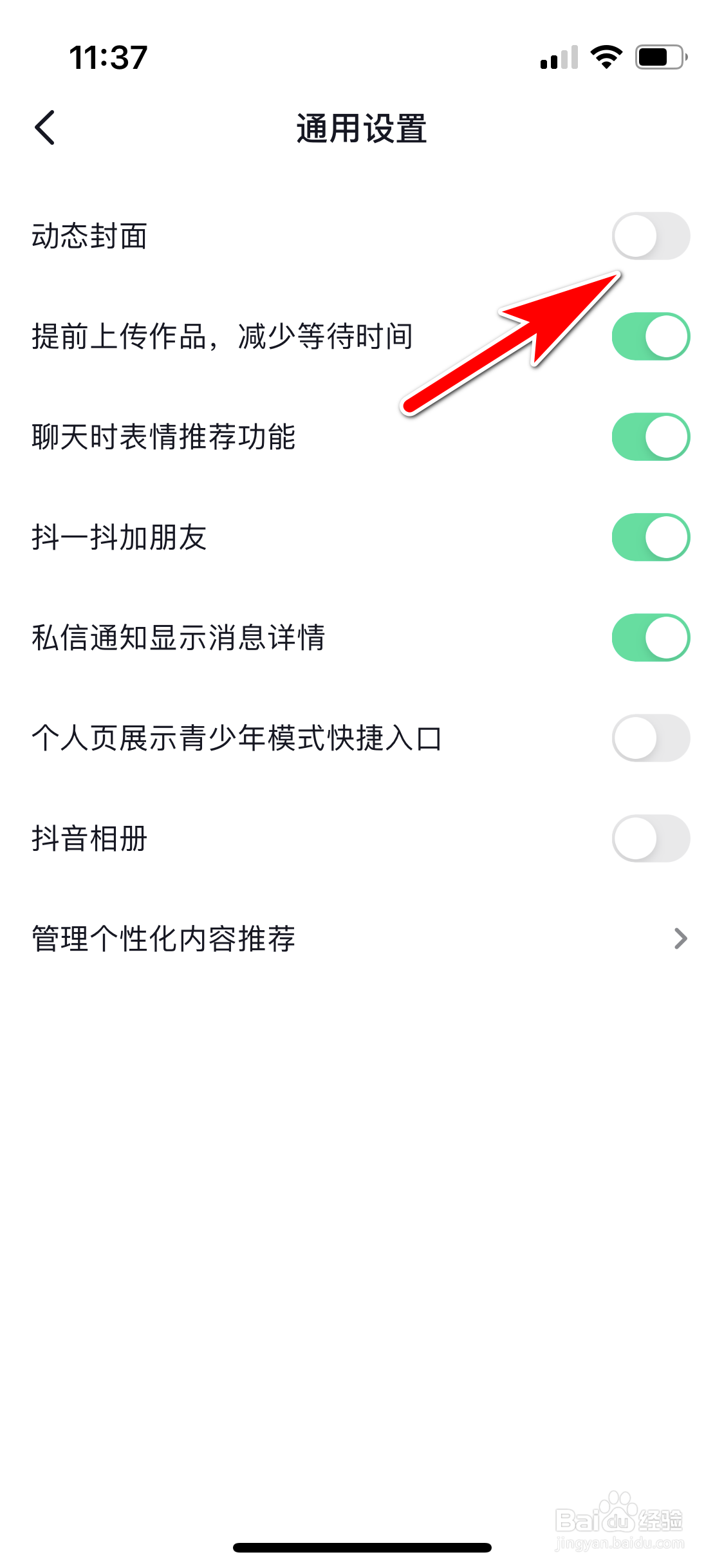Viewport: 724px width, 1568px height.
Task: Turn off 私信通知显示消息详情
Action: tap(651, 637)
